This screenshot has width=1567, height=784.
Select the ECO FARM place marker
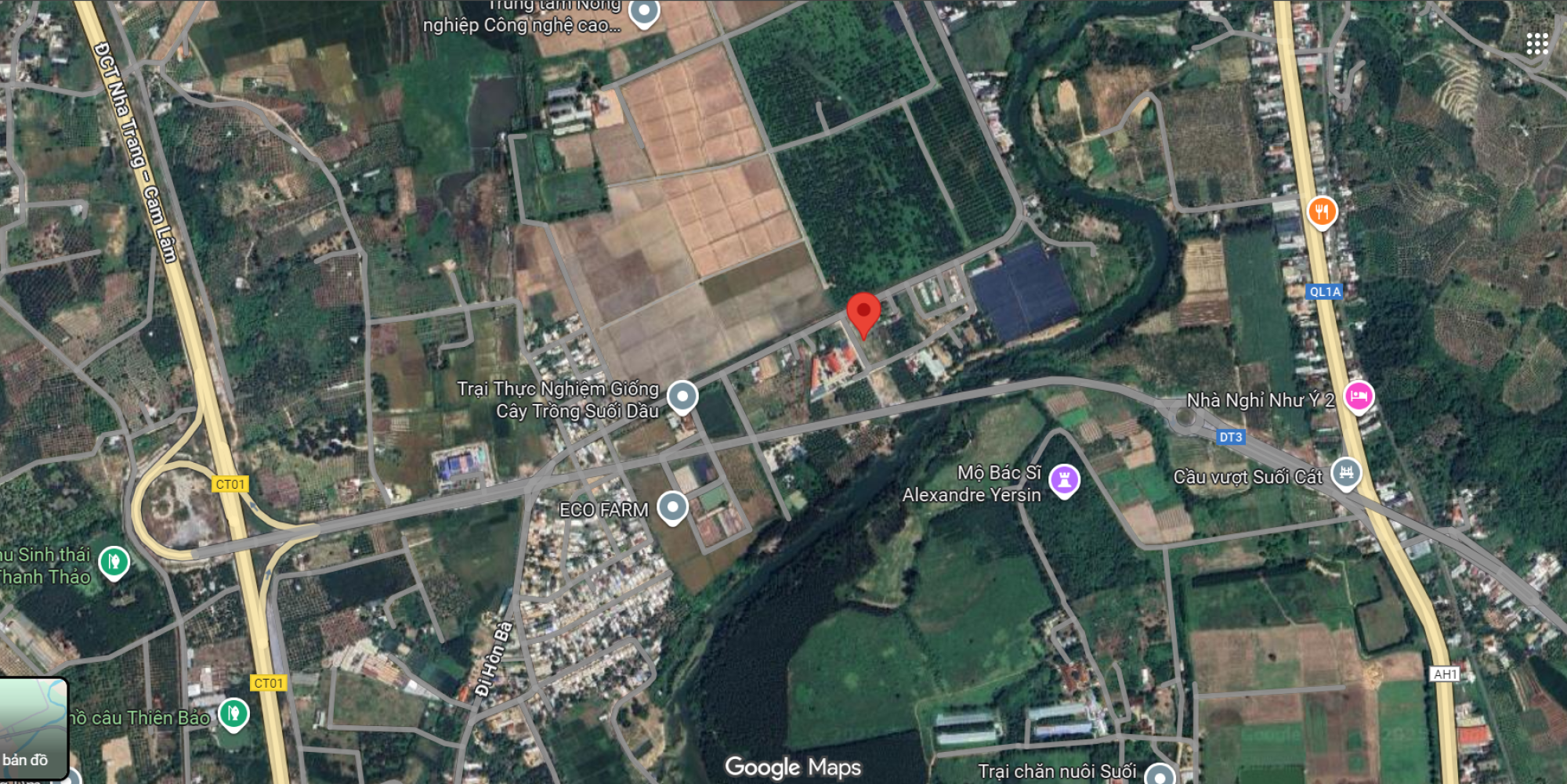(x=672, y=508)
